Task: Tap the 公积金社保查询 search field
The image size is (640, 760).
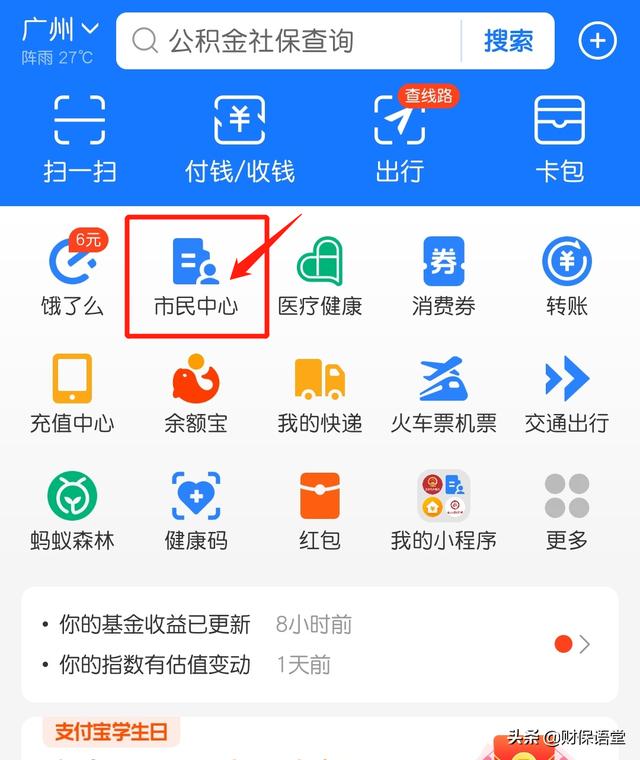Action: (290, 41)
